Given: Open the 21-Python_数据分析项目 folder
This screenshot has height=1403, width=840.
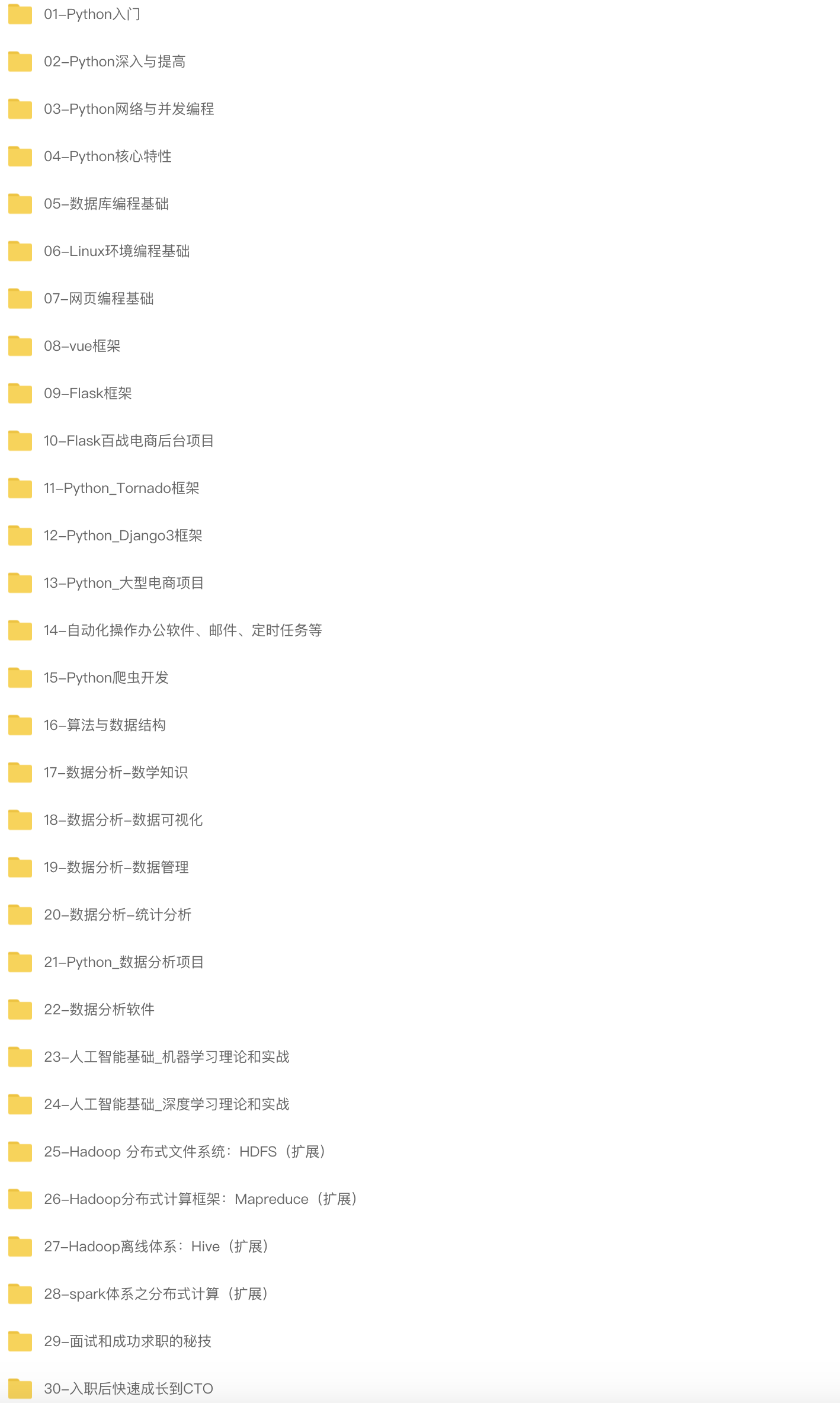Looking at the screenshot, I should [123, 962].
